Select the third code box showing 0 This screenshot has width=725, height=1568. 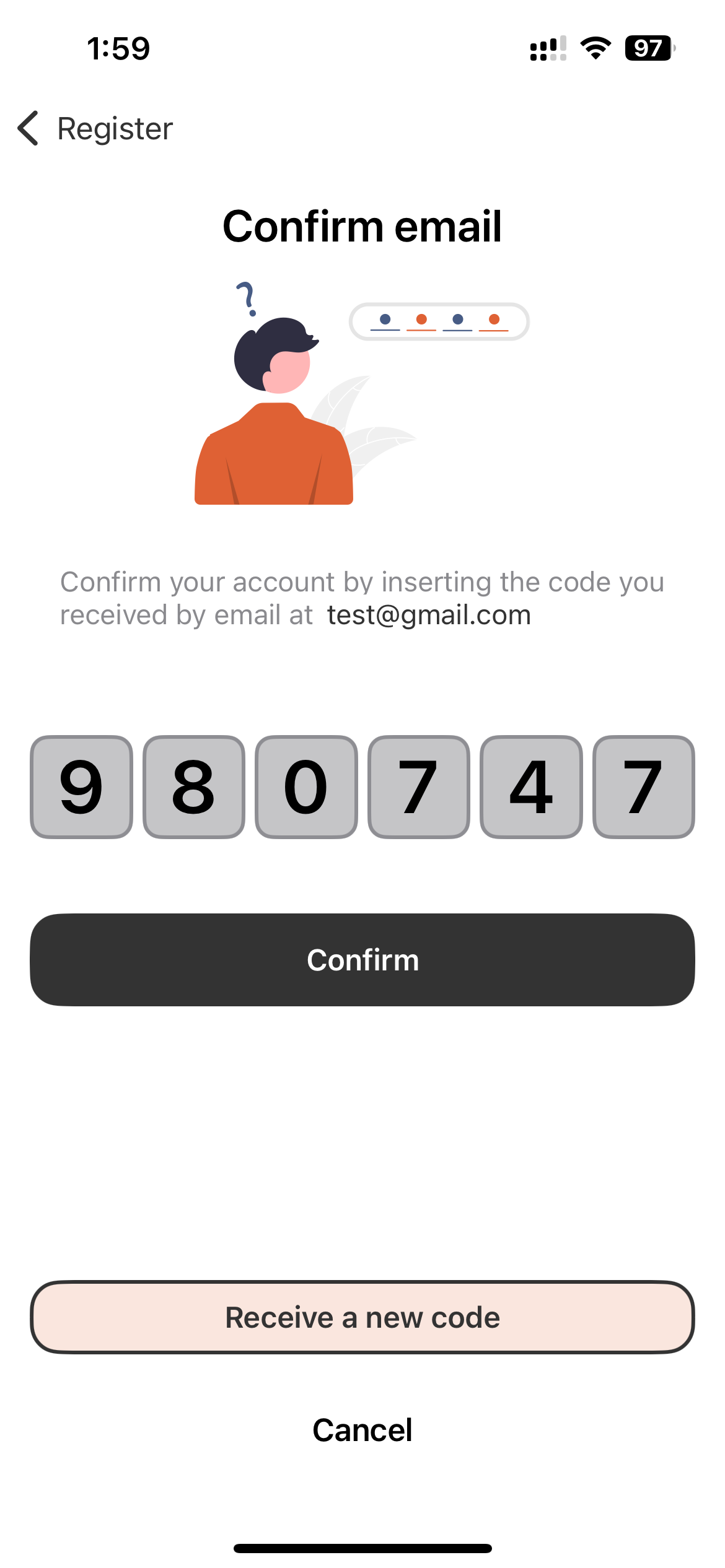306,786
